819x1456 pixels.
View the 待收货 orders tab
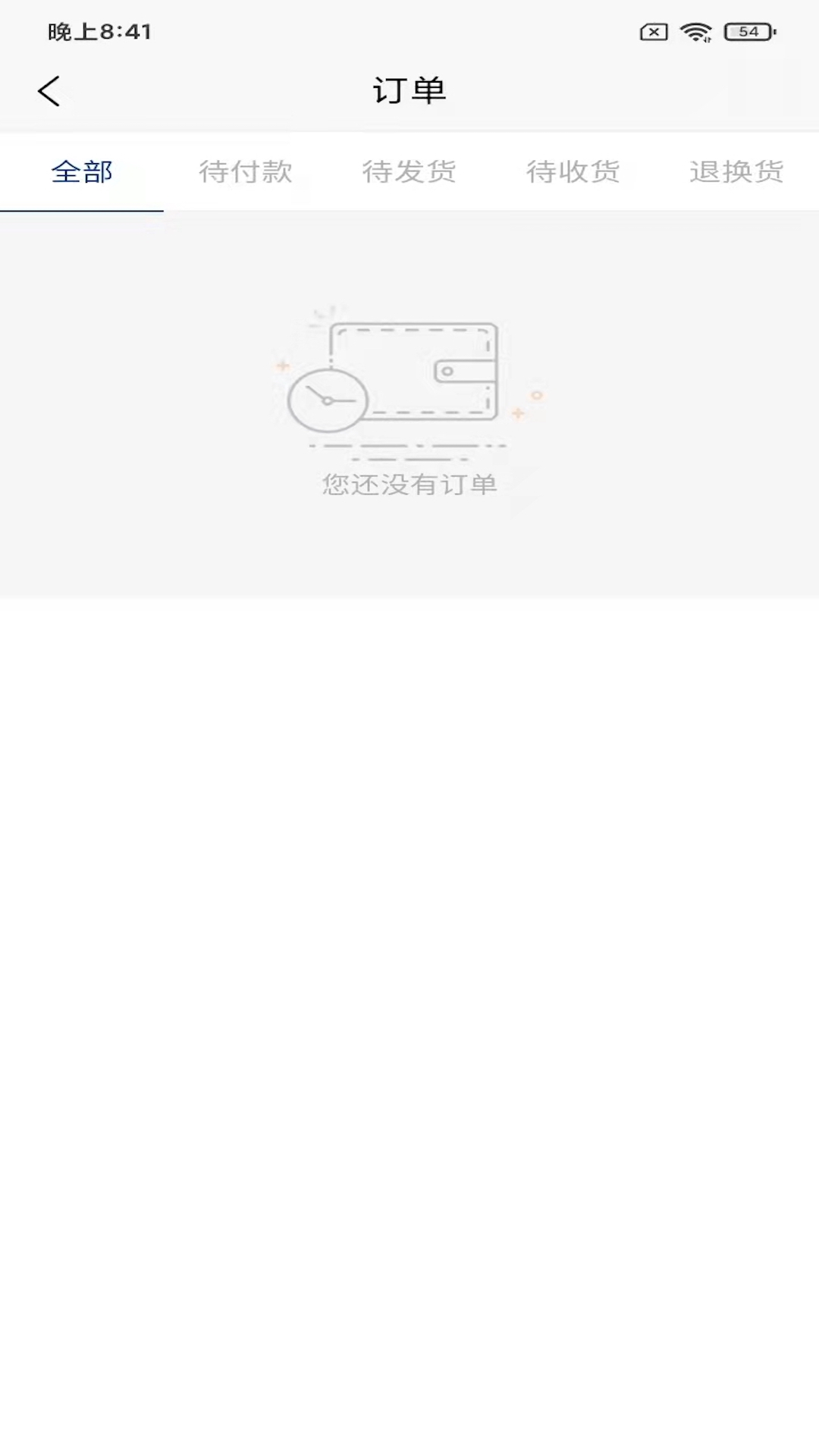tap(573, 172)
